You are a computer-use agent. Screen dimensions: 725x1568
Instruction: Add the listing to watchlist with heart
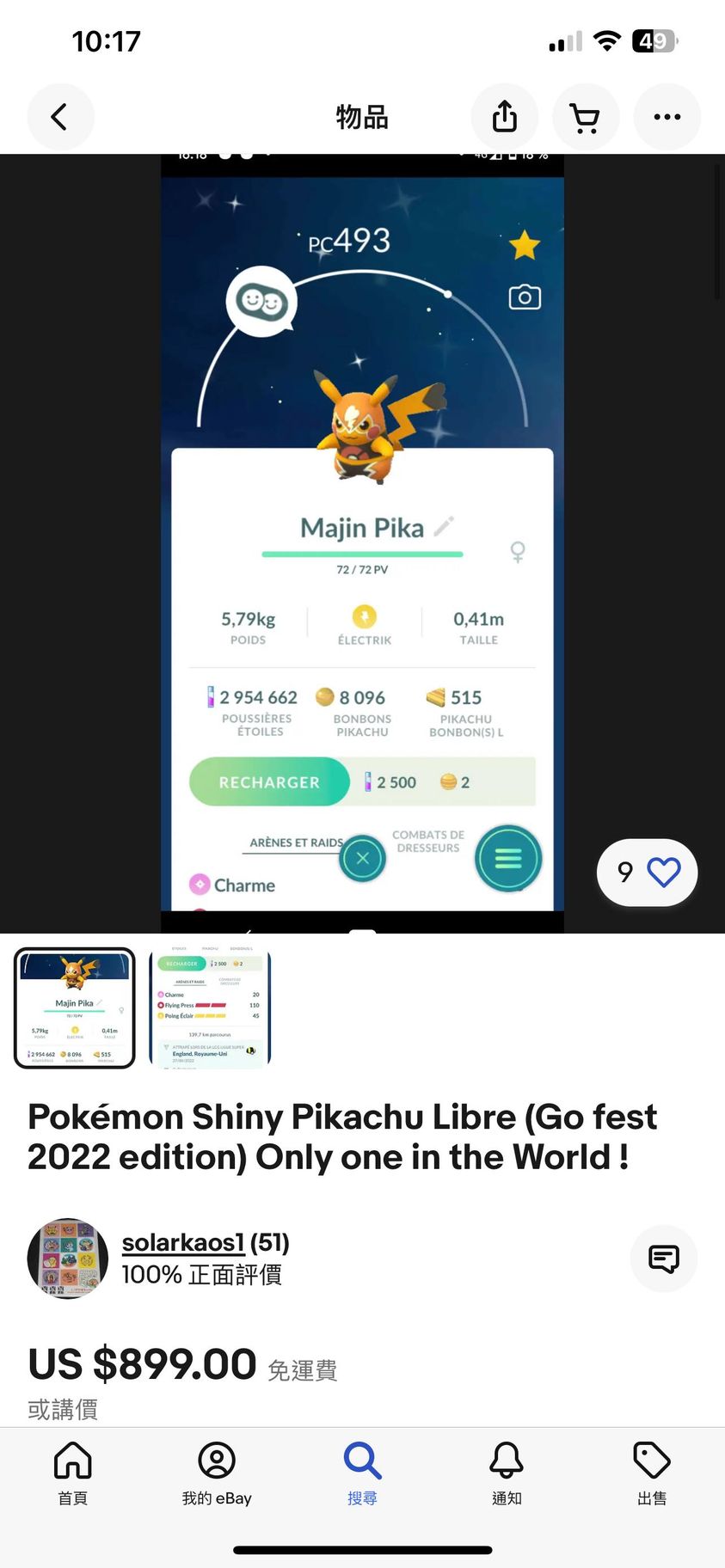tap(663, 873)
